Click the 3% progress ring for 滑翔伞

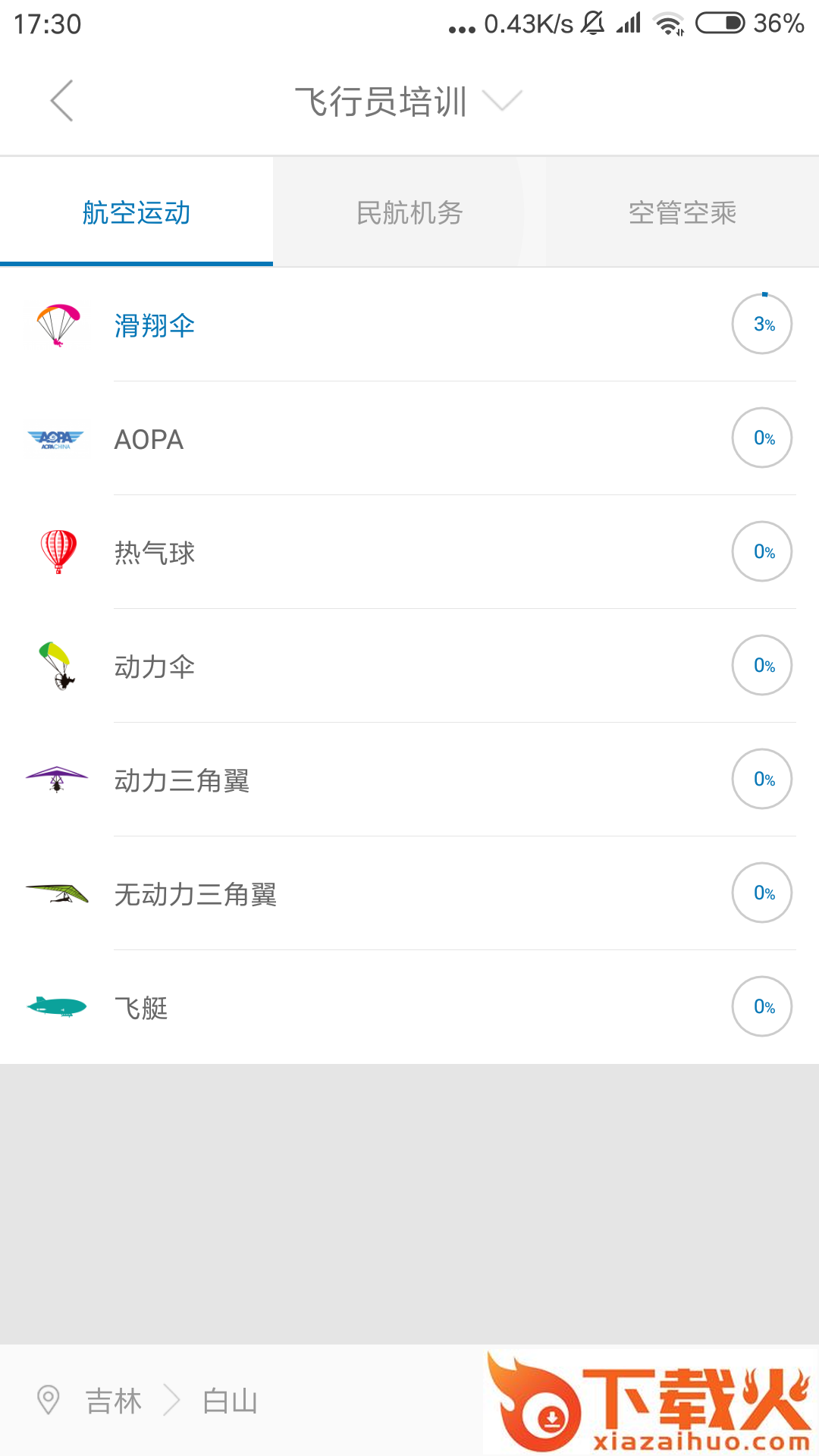point(761,324)
